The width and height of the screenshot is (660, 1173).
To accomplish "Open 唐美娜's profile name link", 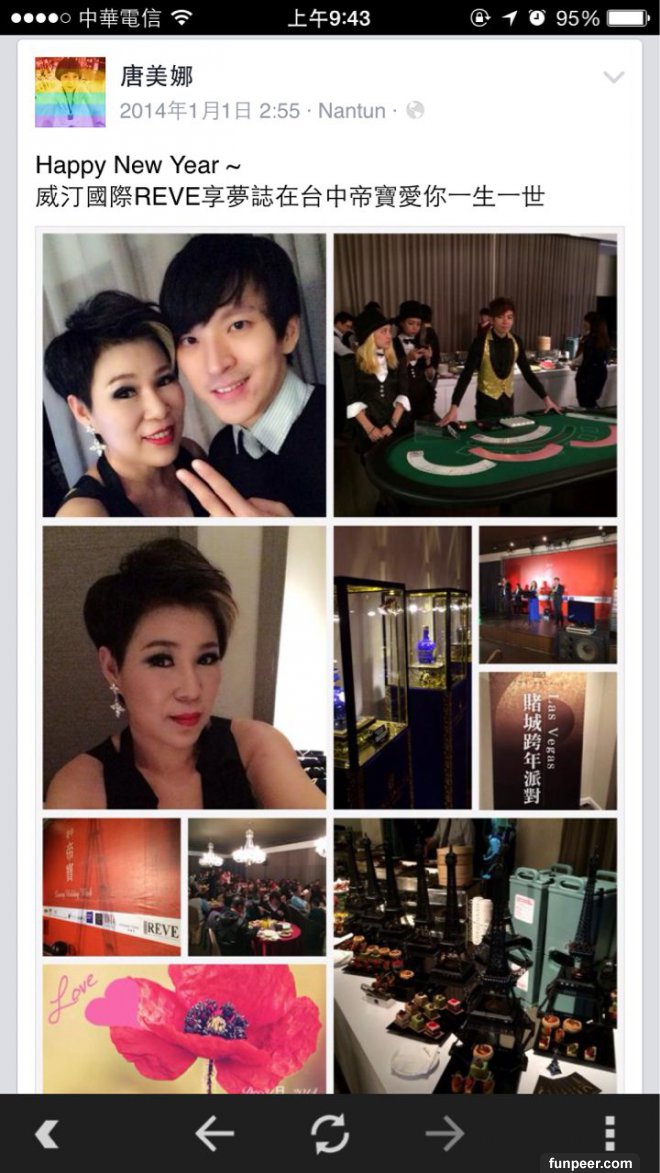I will [156, 76].
